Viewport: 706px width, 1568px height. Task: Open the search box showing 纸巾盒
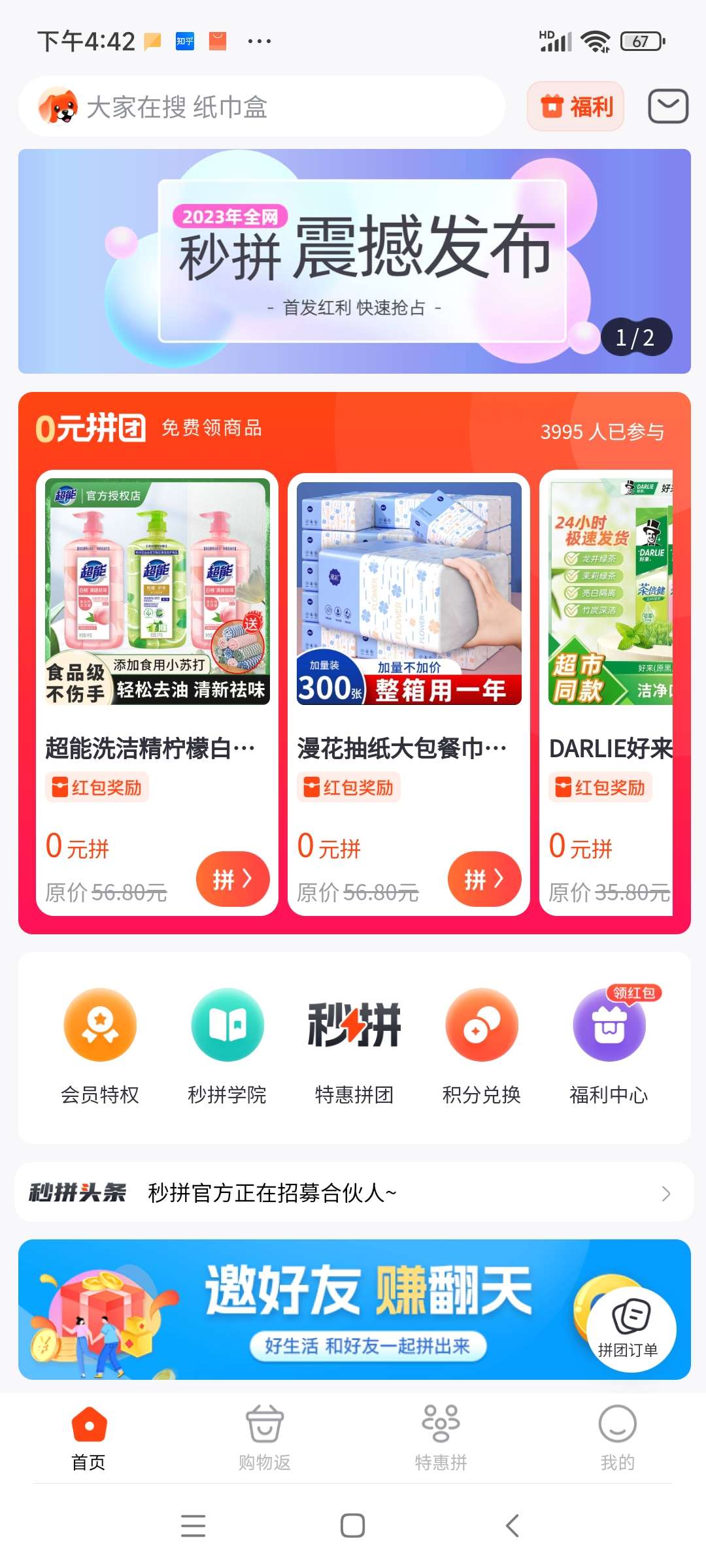pyautogui.click(x=261, y=106)
